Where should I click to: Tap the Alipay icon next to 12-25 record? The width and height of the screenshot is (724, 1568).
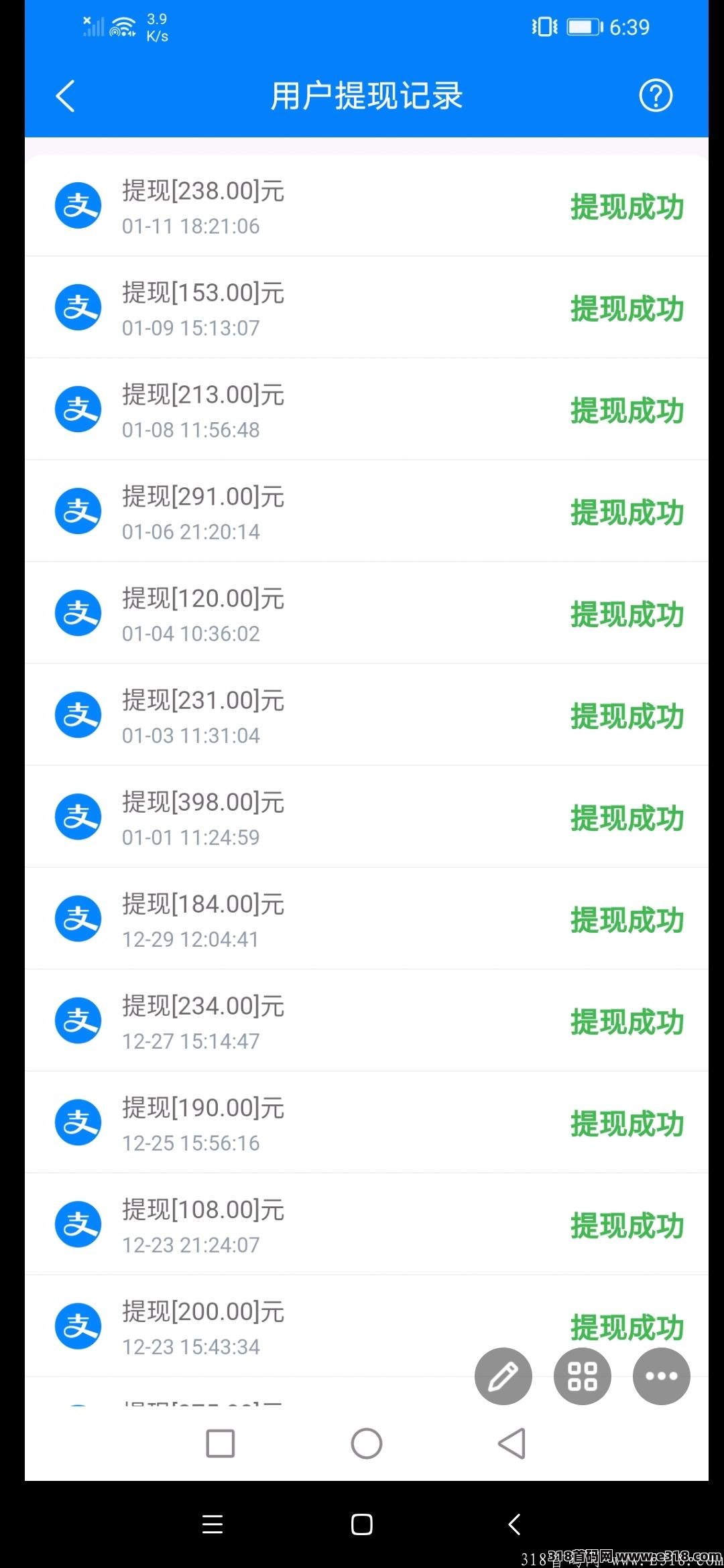78,1122
